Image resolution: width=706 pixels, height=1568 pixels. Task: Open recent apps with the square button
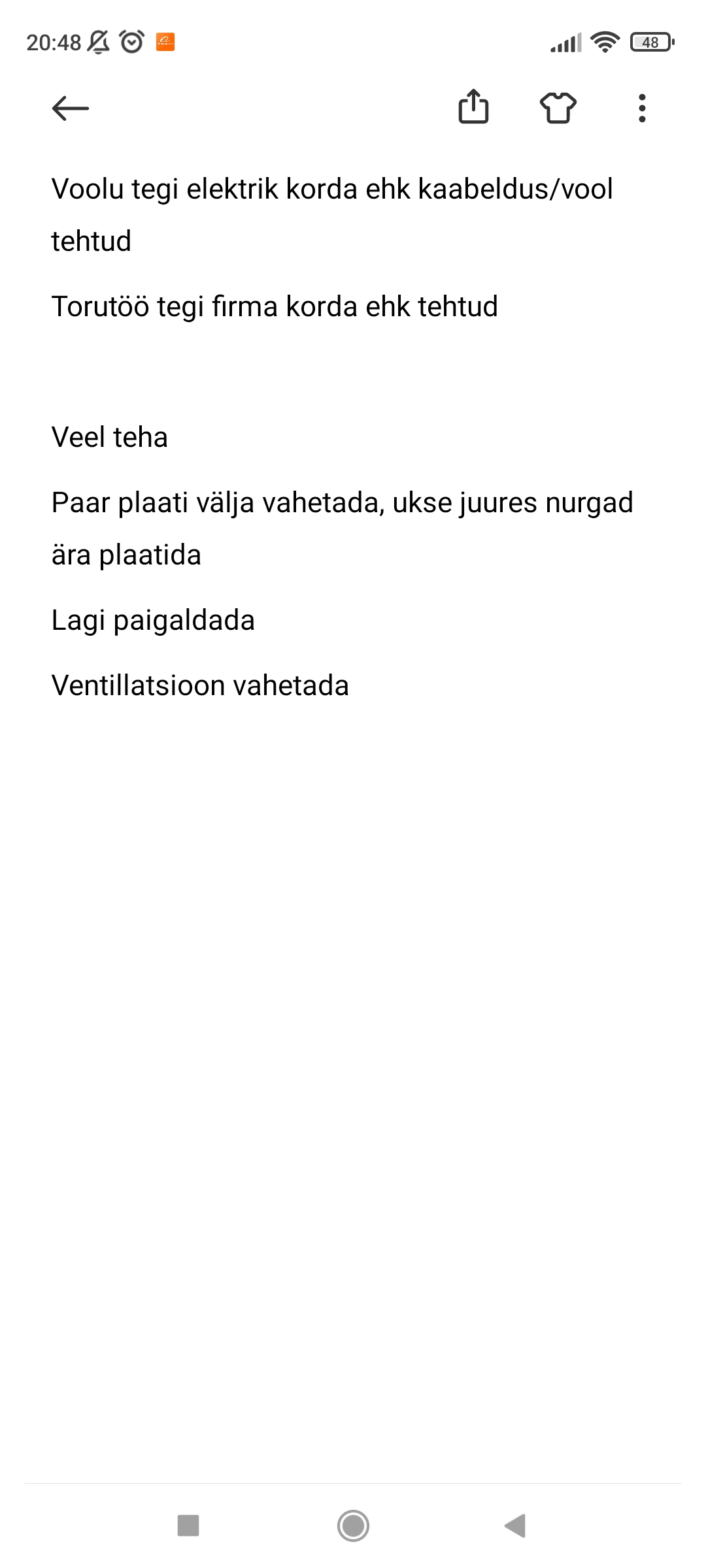pos(188,1526)
